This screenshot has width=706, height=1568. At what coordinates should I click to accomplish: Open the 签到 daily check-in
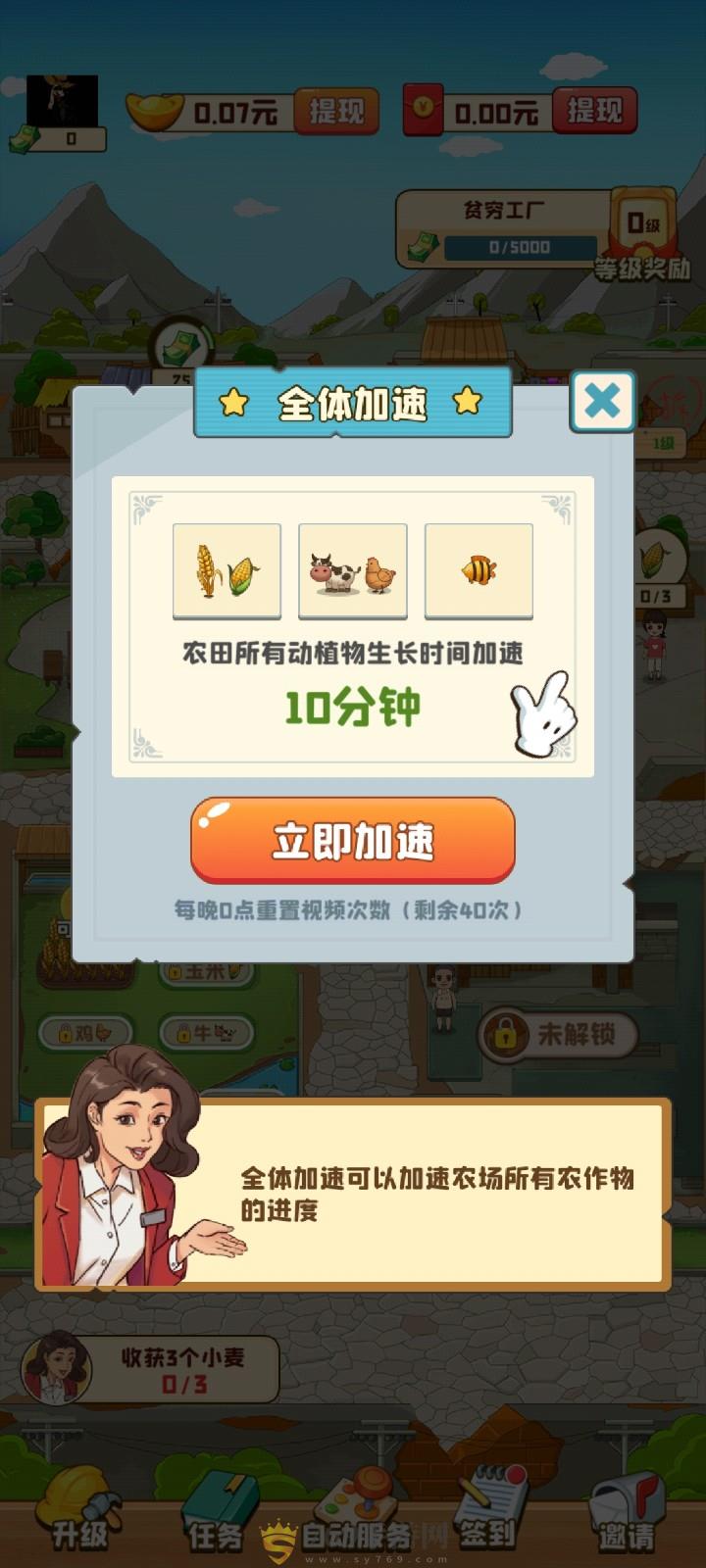(488, 1510)
